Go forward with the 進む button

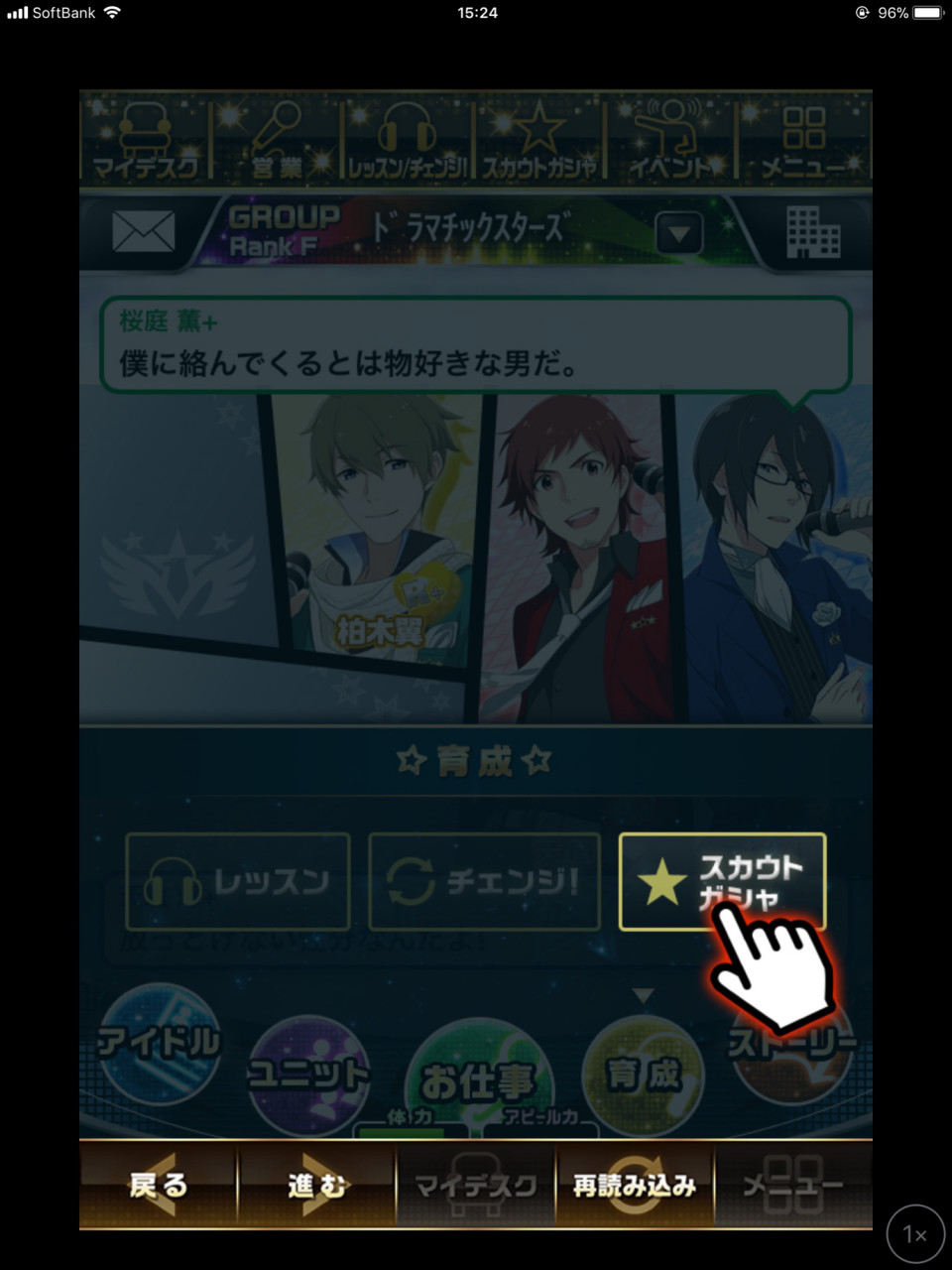pyautogui.click(x=317, y=1185)
